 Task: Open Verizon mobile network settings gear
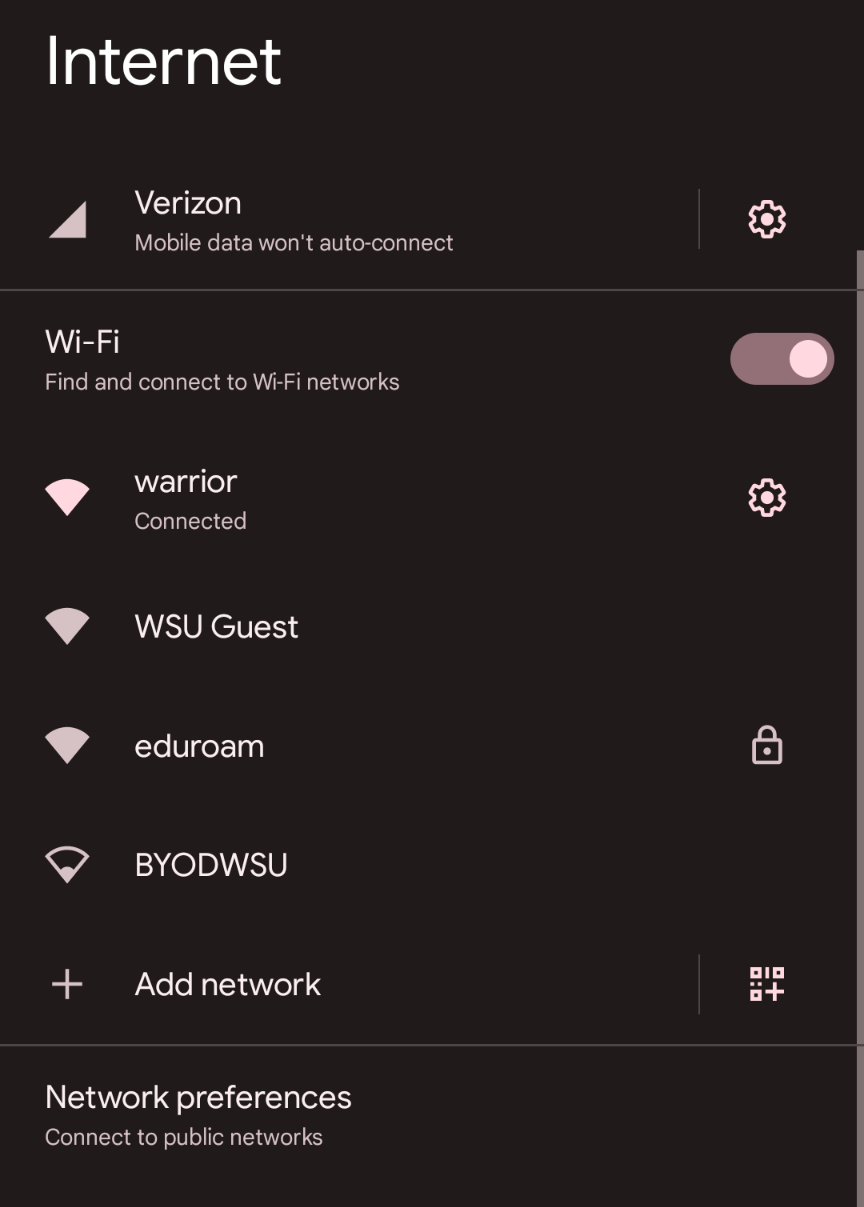pyautogui.click(x=767, y=219)
